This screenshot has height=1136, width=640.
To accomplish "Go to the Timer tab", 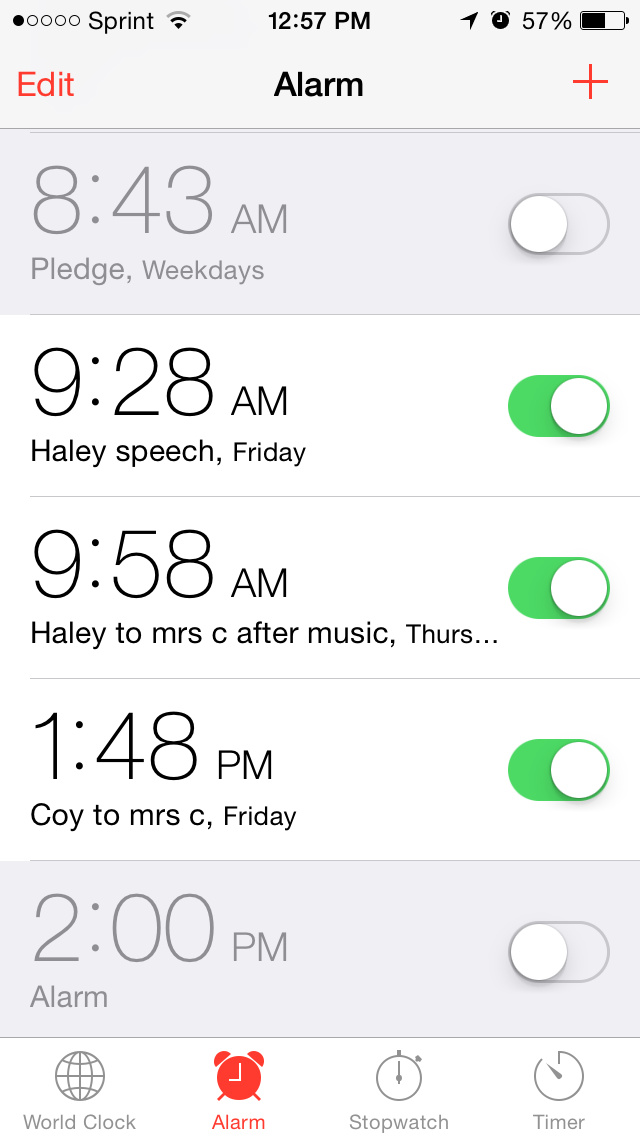I will pyautogui.click(x=559, y=1090).
